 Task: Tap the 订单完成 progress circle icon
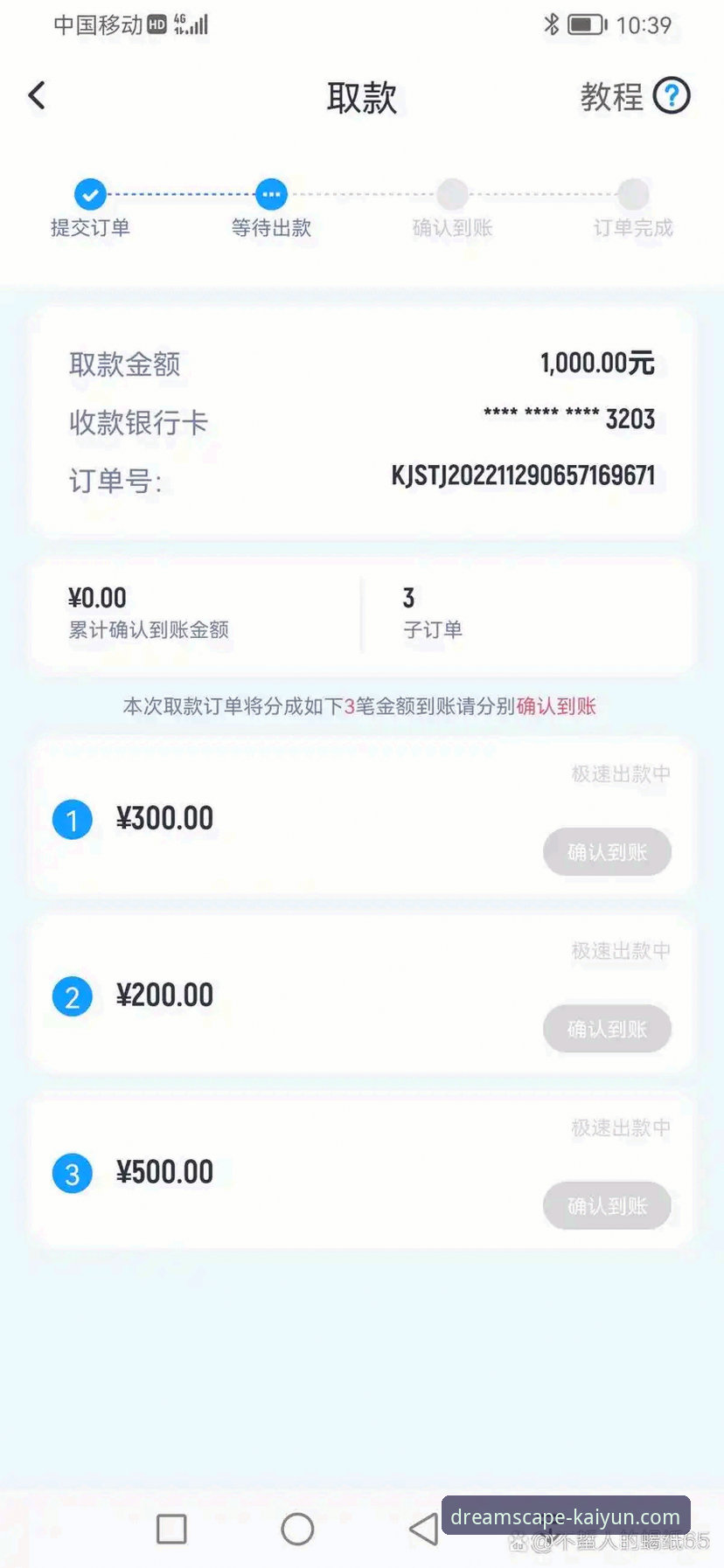[x=633, y=194]
